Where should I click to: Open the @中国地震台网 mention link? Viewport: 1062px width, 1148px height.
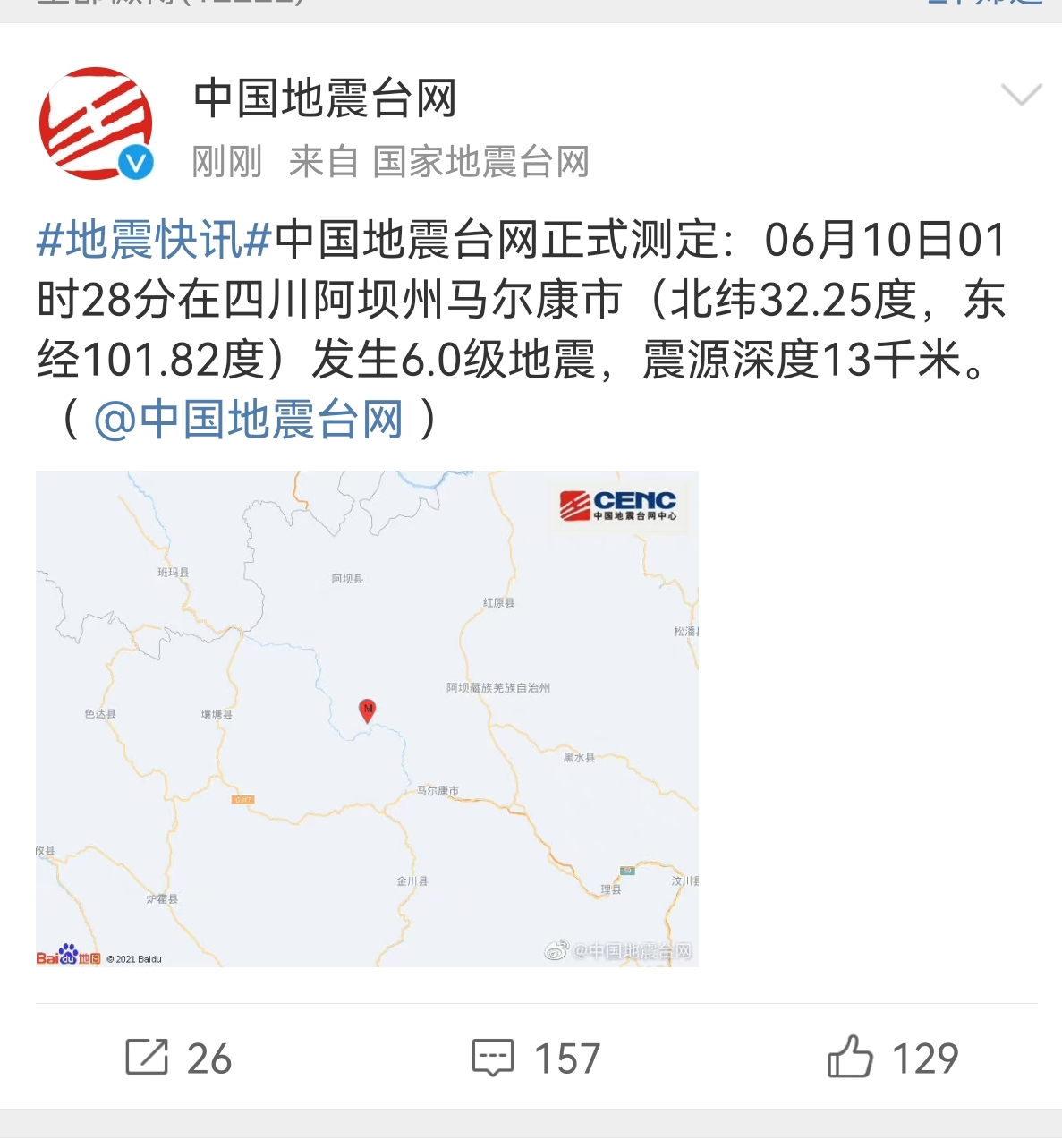(x=248, y=420)
